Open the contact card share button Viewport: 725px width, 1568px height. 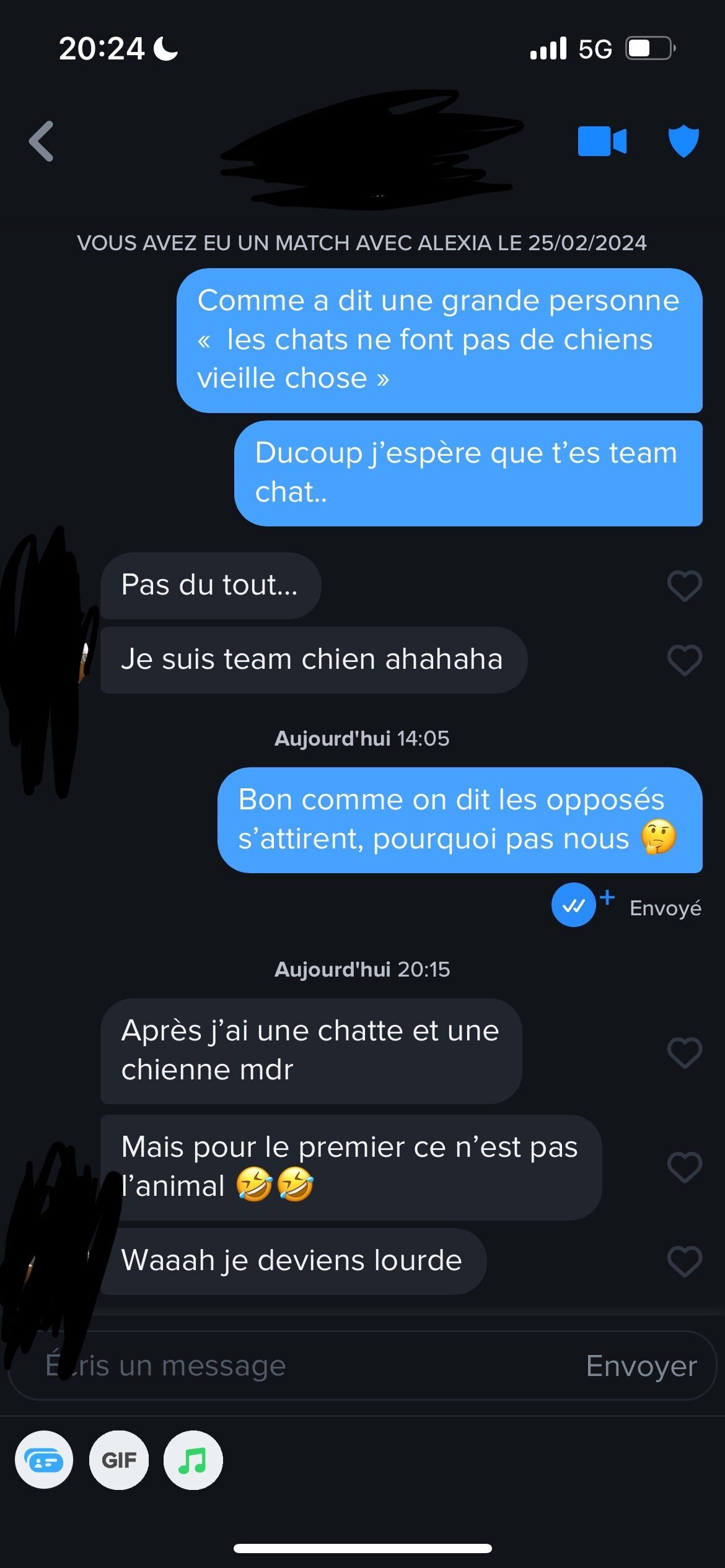coord(44,1460)
